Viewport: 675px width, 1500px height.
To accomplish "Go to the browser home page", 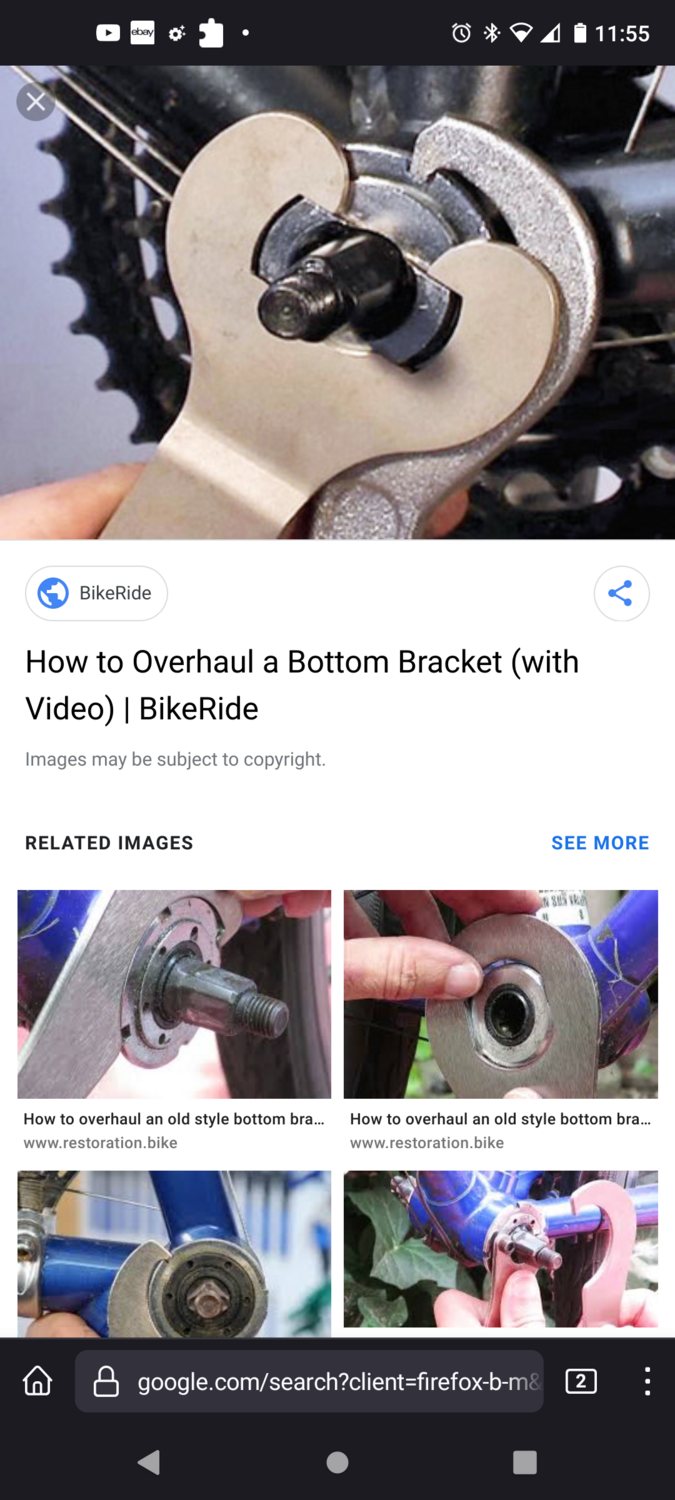I will (x=38, y=1381).
